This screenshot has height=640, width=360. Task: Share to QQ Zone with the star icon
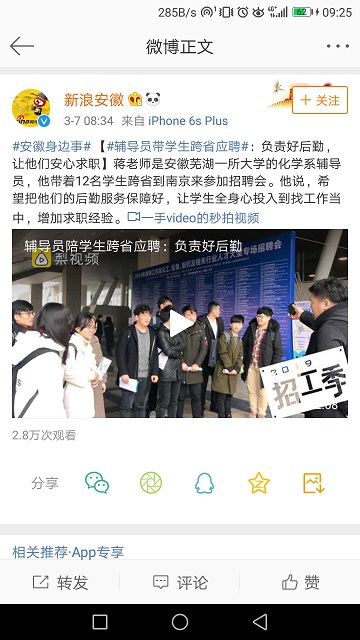coord(259,483)
